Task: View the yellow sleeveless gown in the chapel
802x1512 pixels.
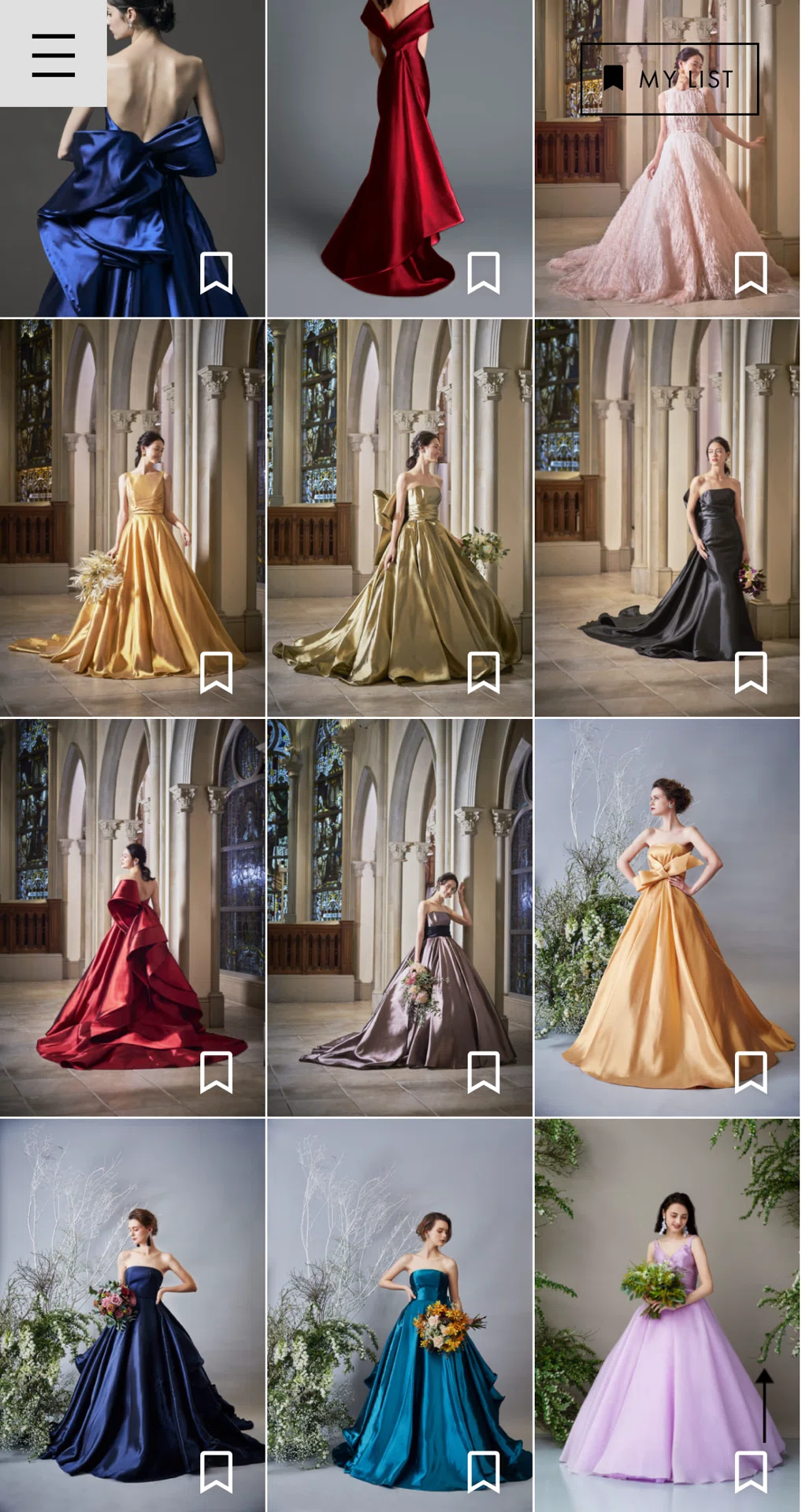Action: click(x=132, y=517)
